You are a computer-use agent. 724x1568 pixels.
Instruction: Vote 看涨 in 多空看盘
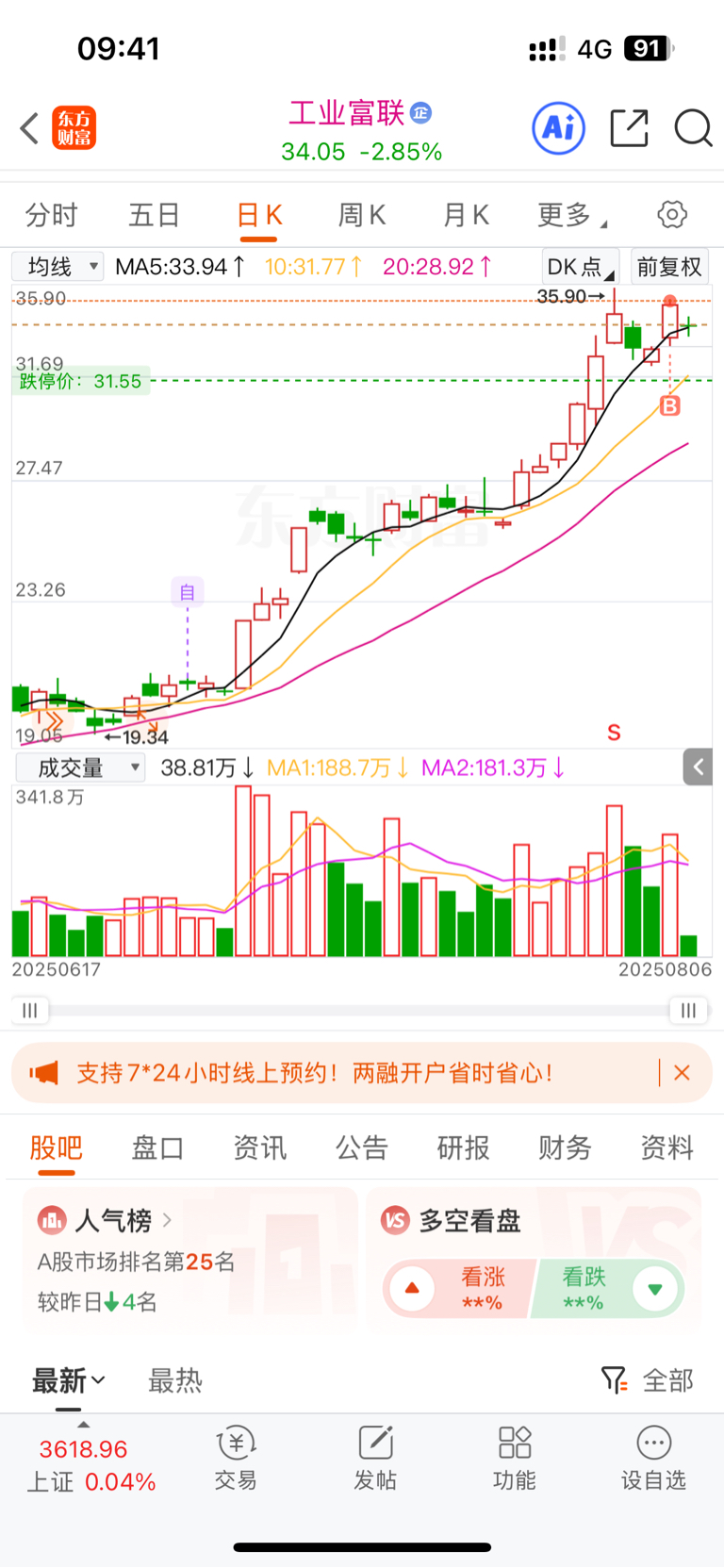[x=458, y=1289]
